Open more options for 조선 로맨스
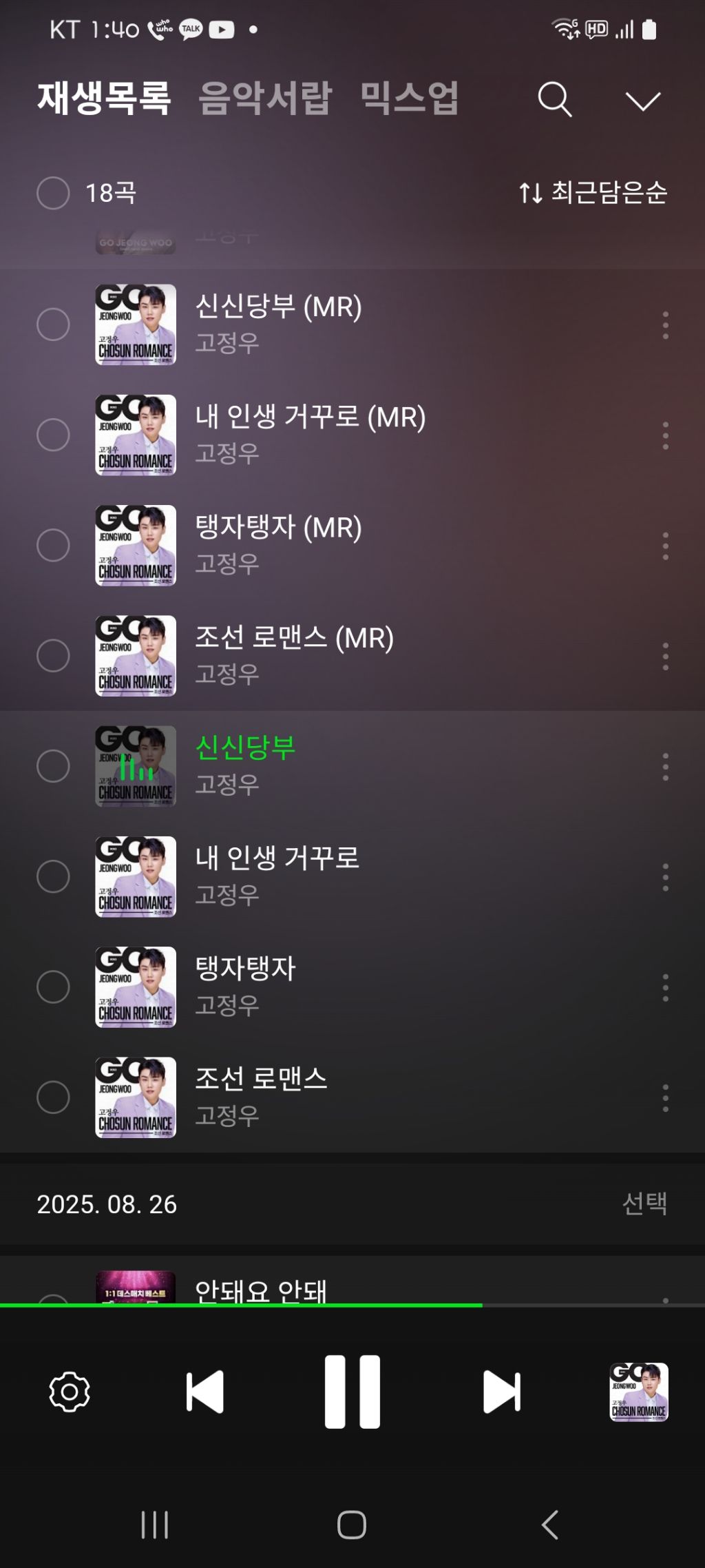Image resolution: width=705 pixels, height=1568 pixels. click(665, 1097)
